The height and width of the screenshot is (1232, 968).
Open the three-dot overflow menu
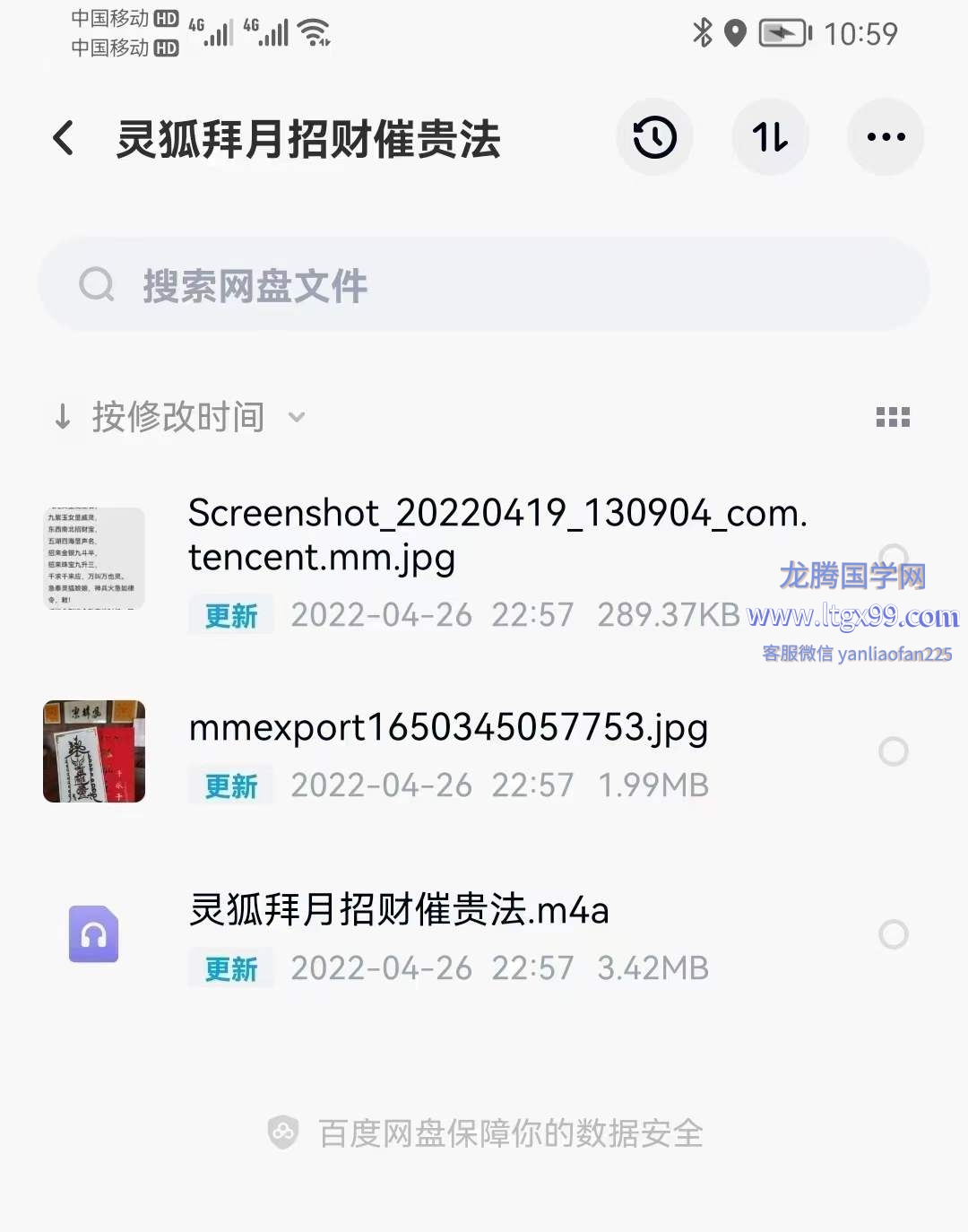tap(886, 137)
